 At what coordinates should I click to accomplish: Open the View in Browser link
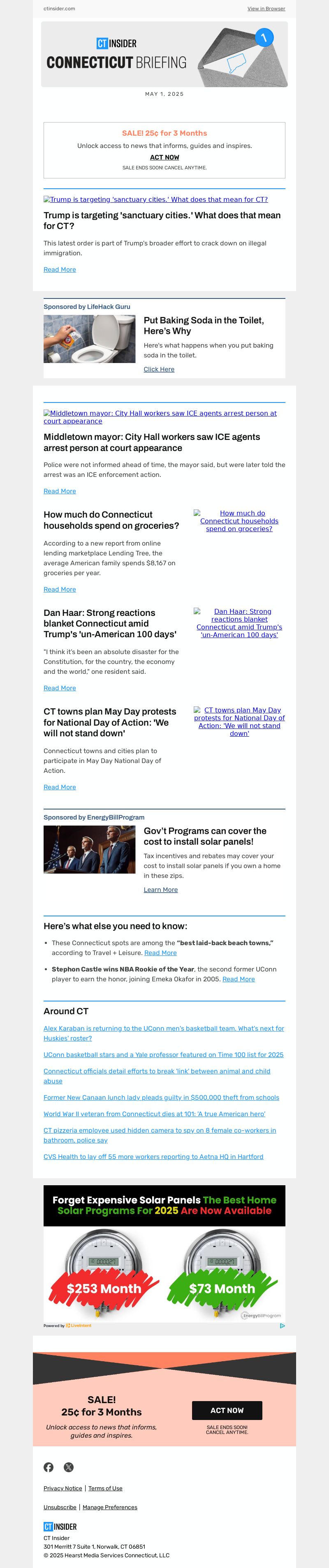[266, 9]
